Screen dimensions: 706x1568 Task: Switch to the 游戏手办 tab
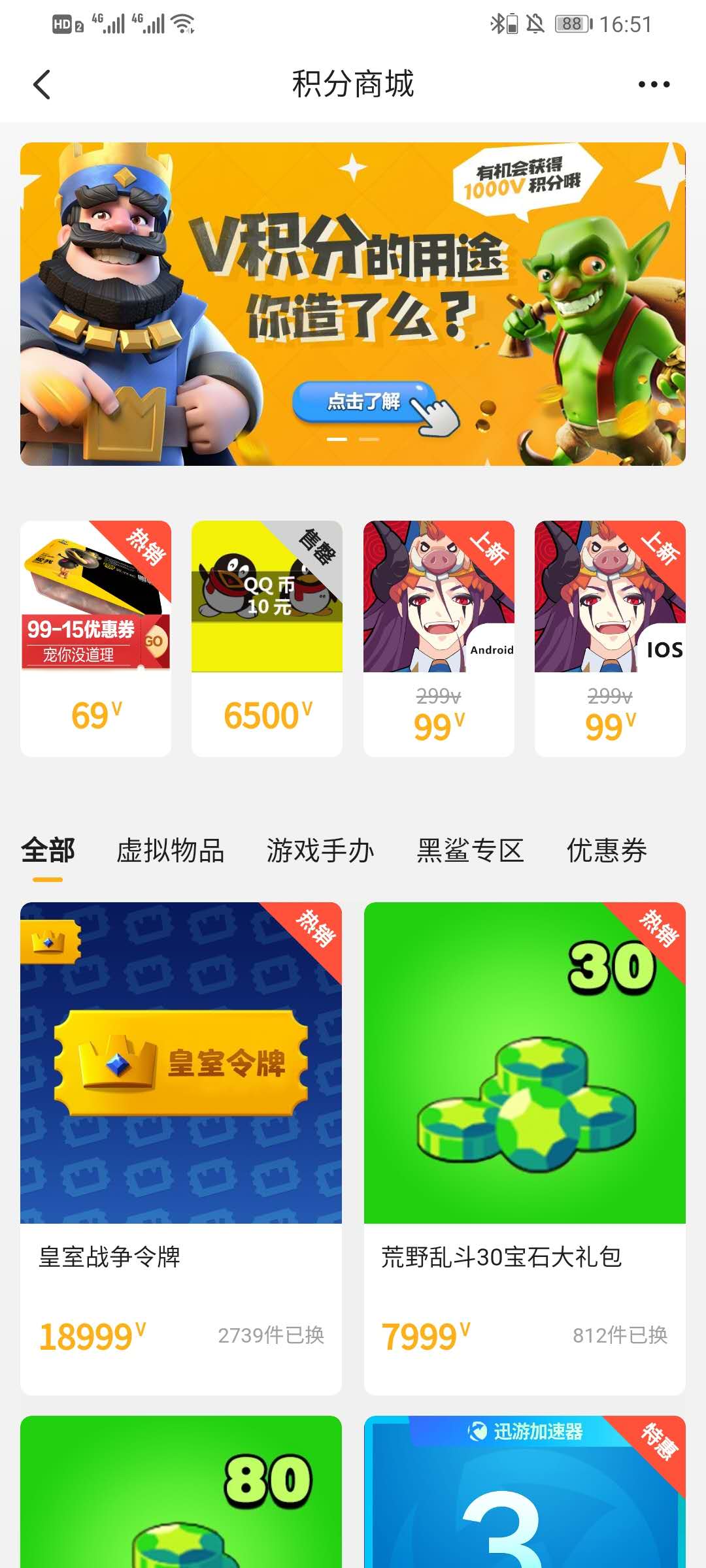320,851
